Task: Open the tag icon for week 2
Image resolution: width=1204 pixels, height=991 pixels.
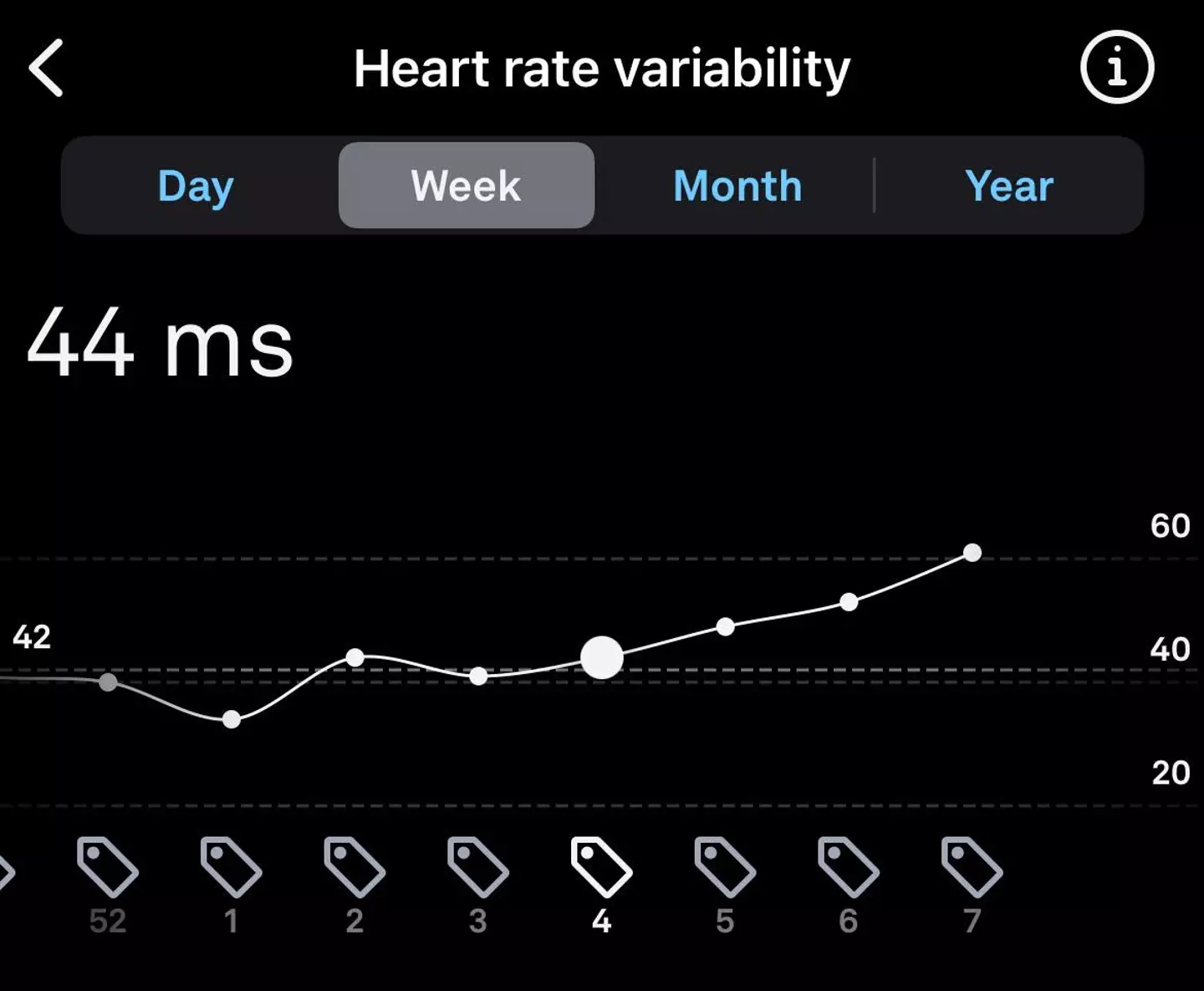Action: [355, 866]
